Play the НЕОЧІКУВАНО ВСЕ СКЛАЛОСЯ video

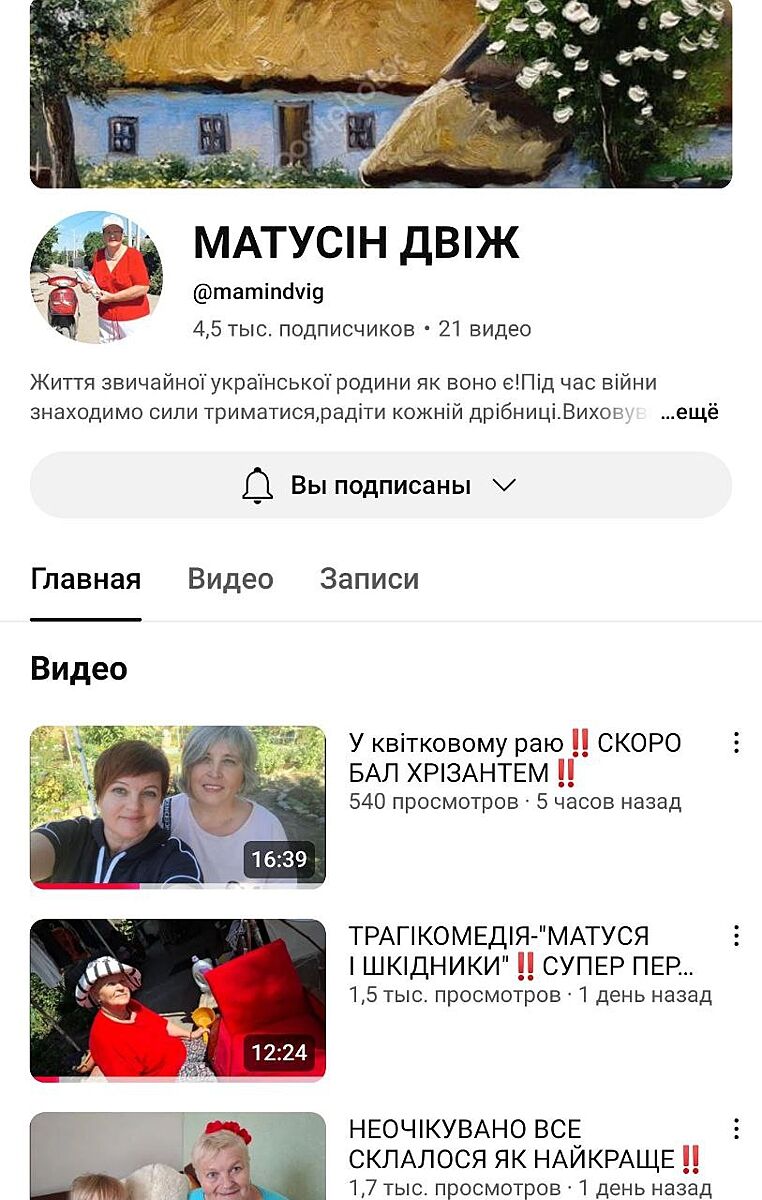178,1160
